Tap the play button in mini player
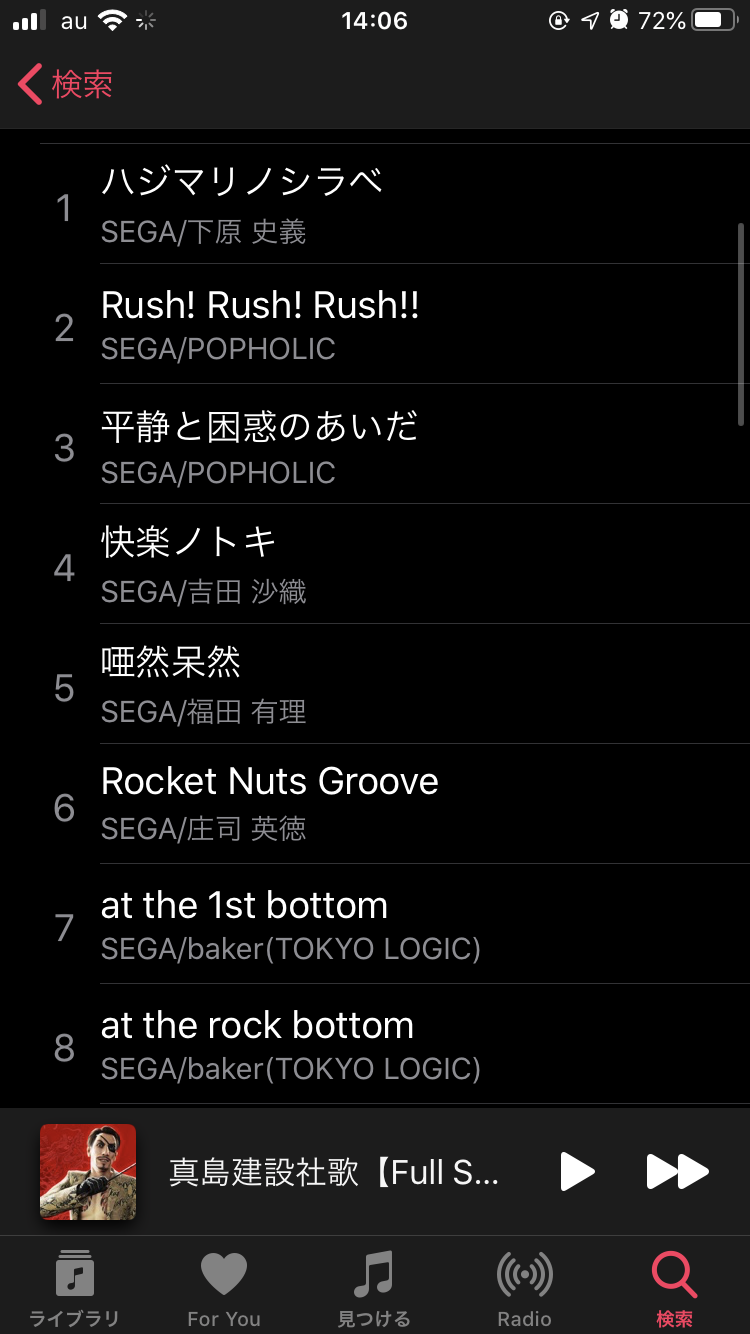The height and width of the screenshot is (1334, 750). [x=576, y=1171]
